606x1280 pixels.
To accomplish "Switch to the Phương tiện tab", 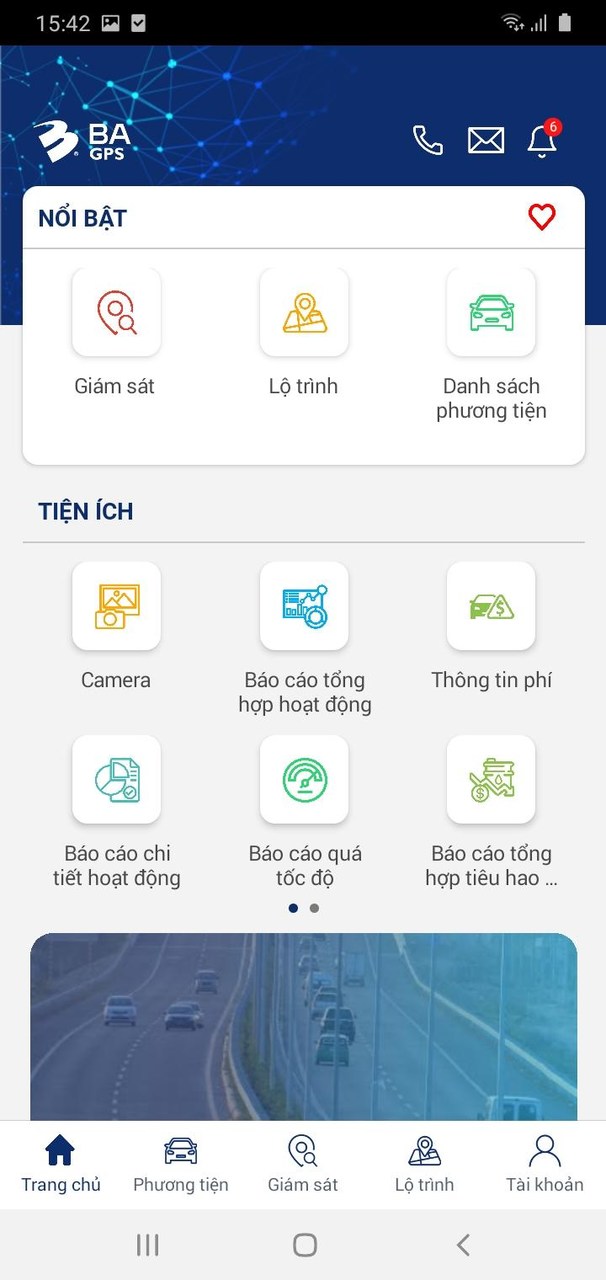I will (181, 1165).
